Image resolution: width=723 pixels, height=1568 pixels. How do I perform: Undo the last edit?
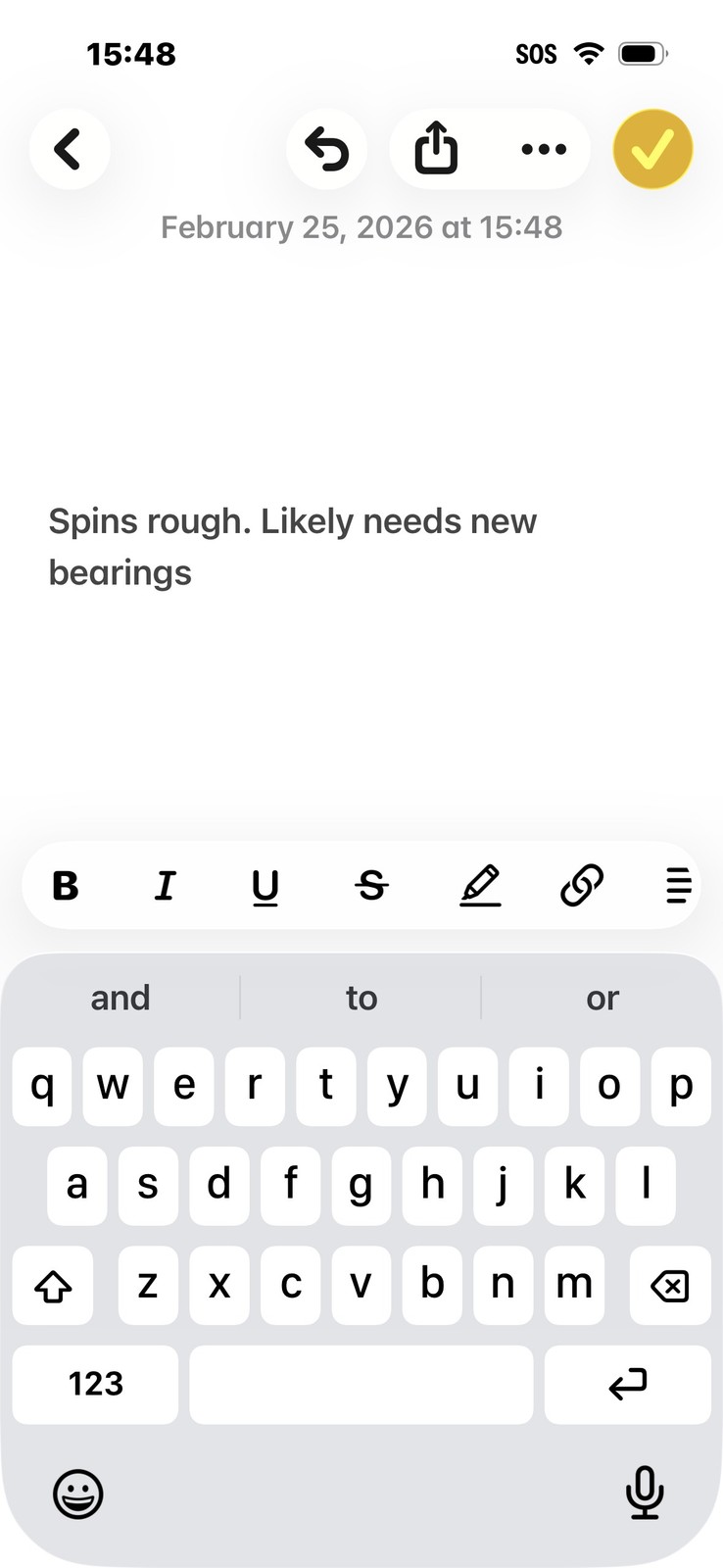(327, 150)
